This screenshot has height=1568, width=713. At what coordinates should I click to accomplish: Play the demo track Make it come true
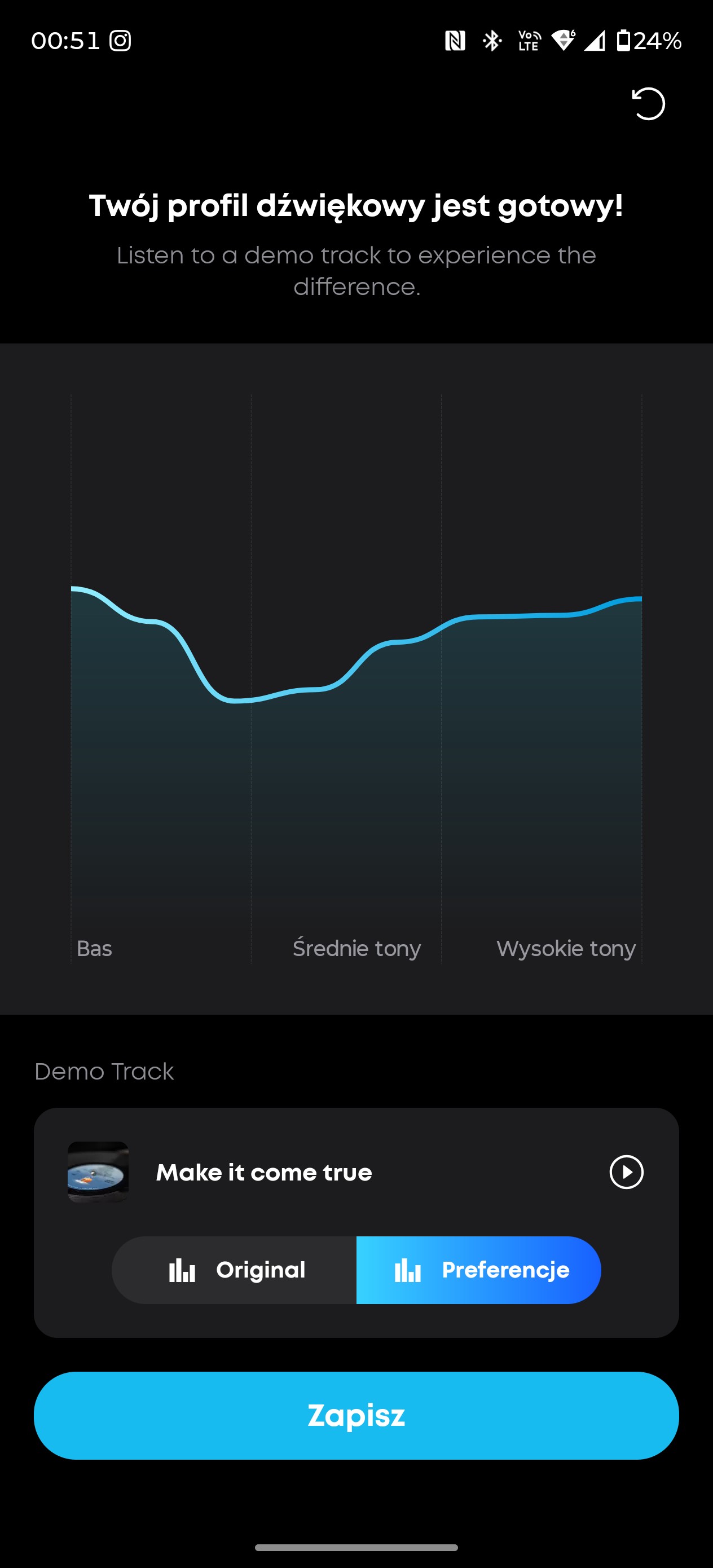coord(626,1171)
